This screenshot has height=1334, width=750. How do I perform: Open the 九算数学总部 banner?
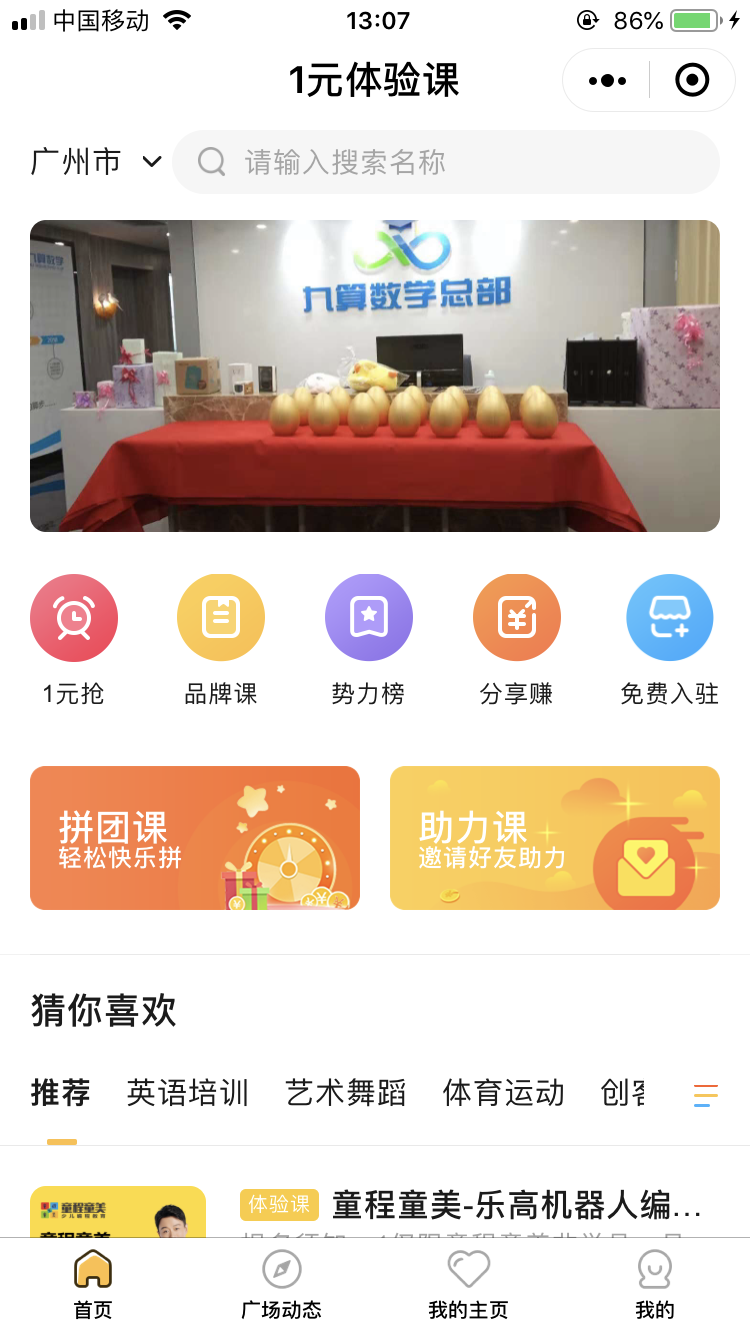pos(375,376)
